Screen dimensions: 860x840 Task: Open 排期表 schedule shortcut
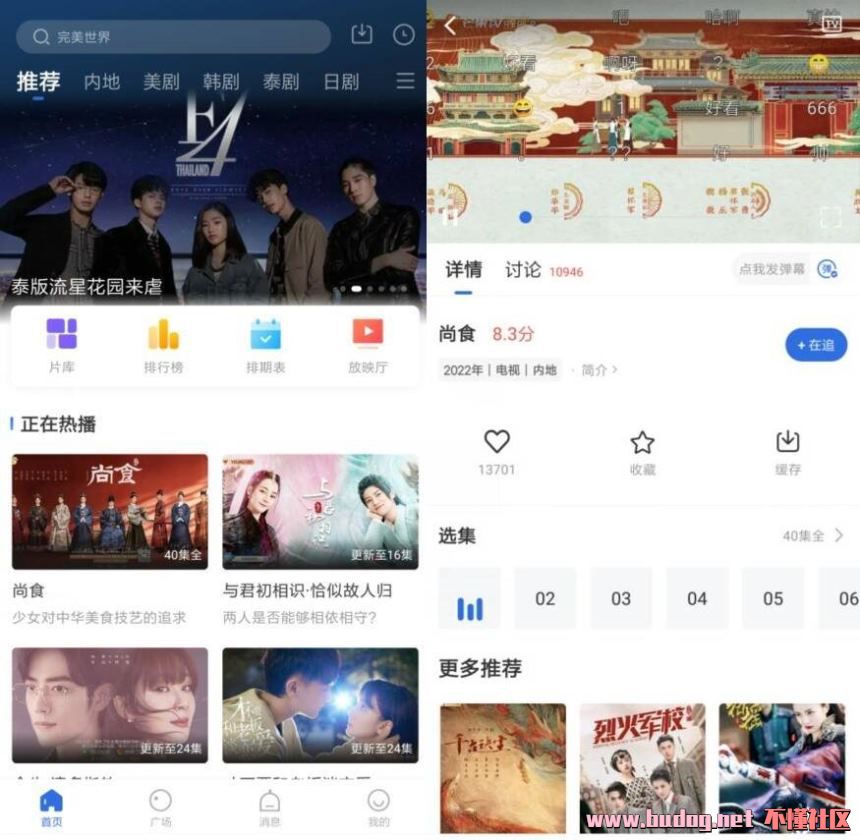[x=265, y=345]
